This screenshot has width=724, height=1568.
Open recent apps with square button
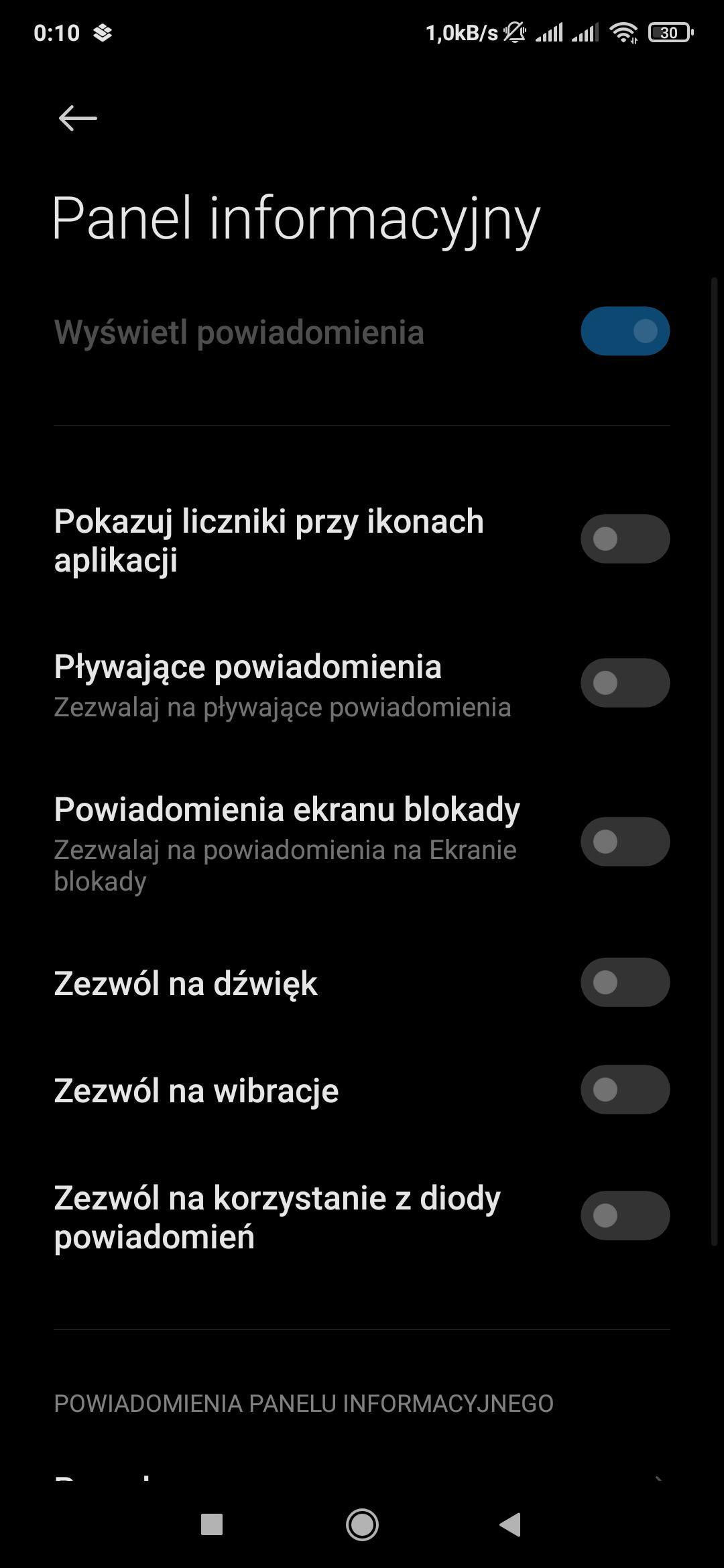click(212, 1525)
